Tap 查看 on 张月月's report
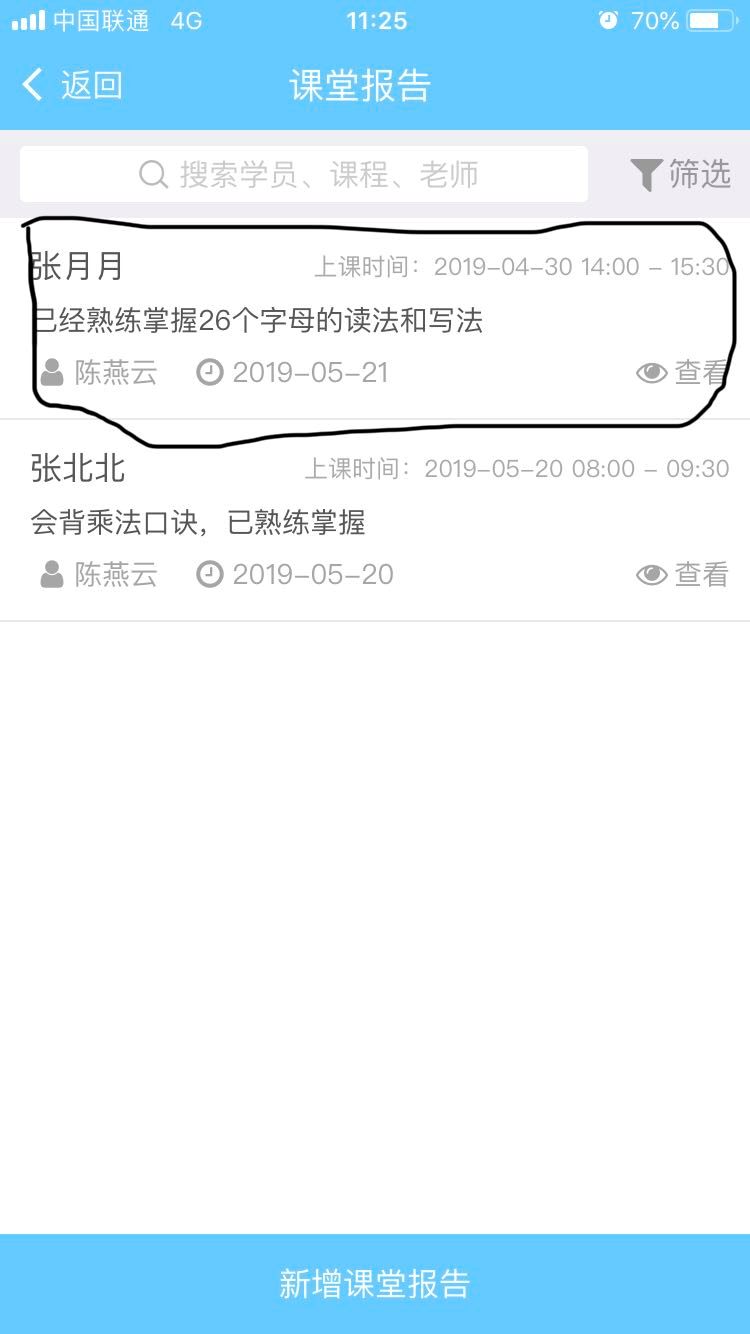The image size is (750, 1334). tap(682, 373)
